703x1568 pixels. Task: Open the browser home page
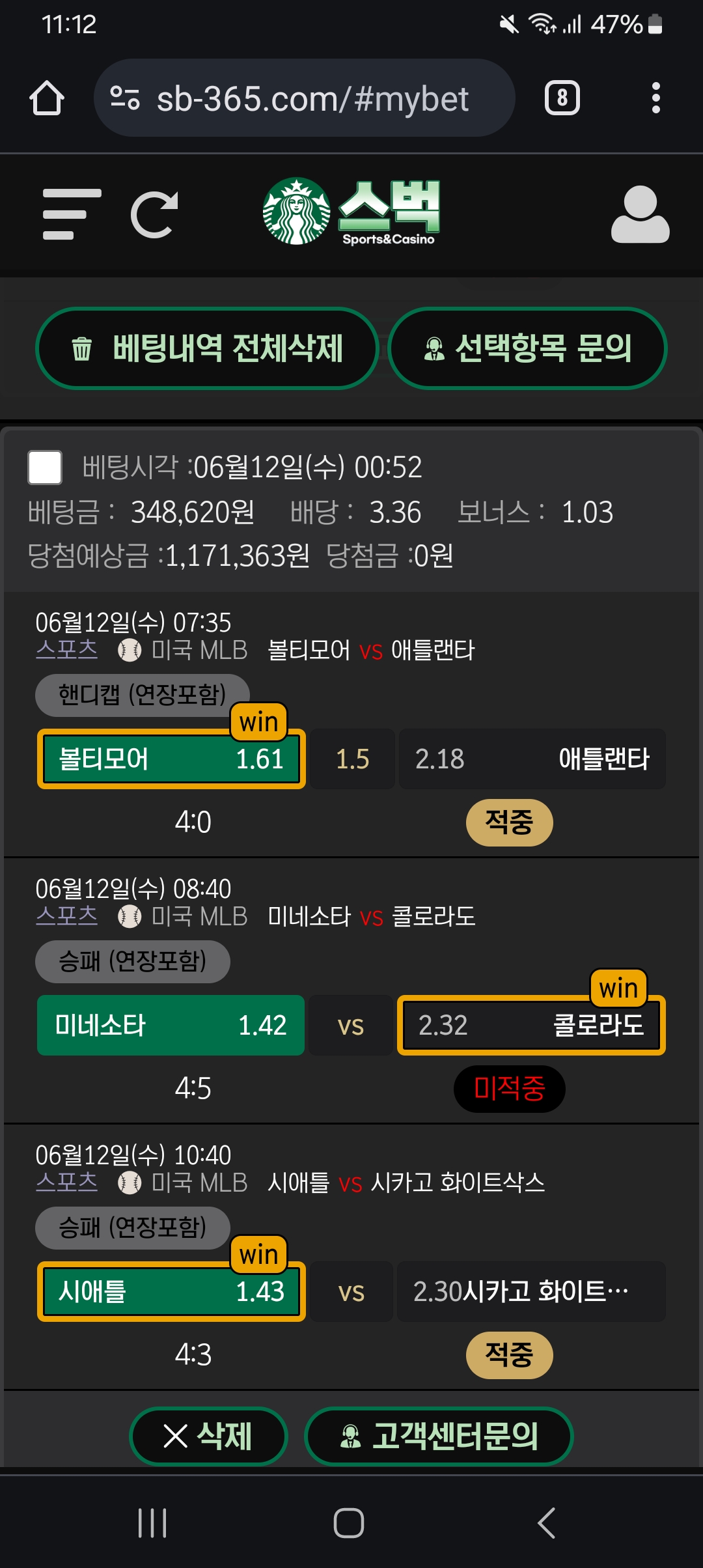[x=47, y=98]
